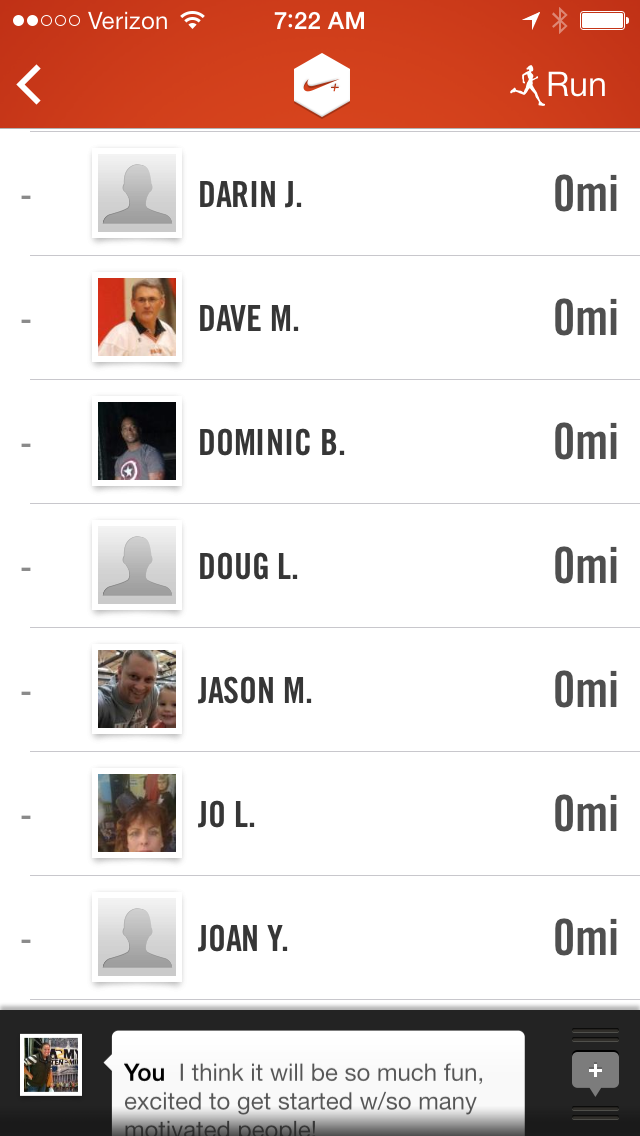This screenshot has width=640, height=1136.
Task: Open the Nike+ home hexagon icon
Action: point(321,85)
